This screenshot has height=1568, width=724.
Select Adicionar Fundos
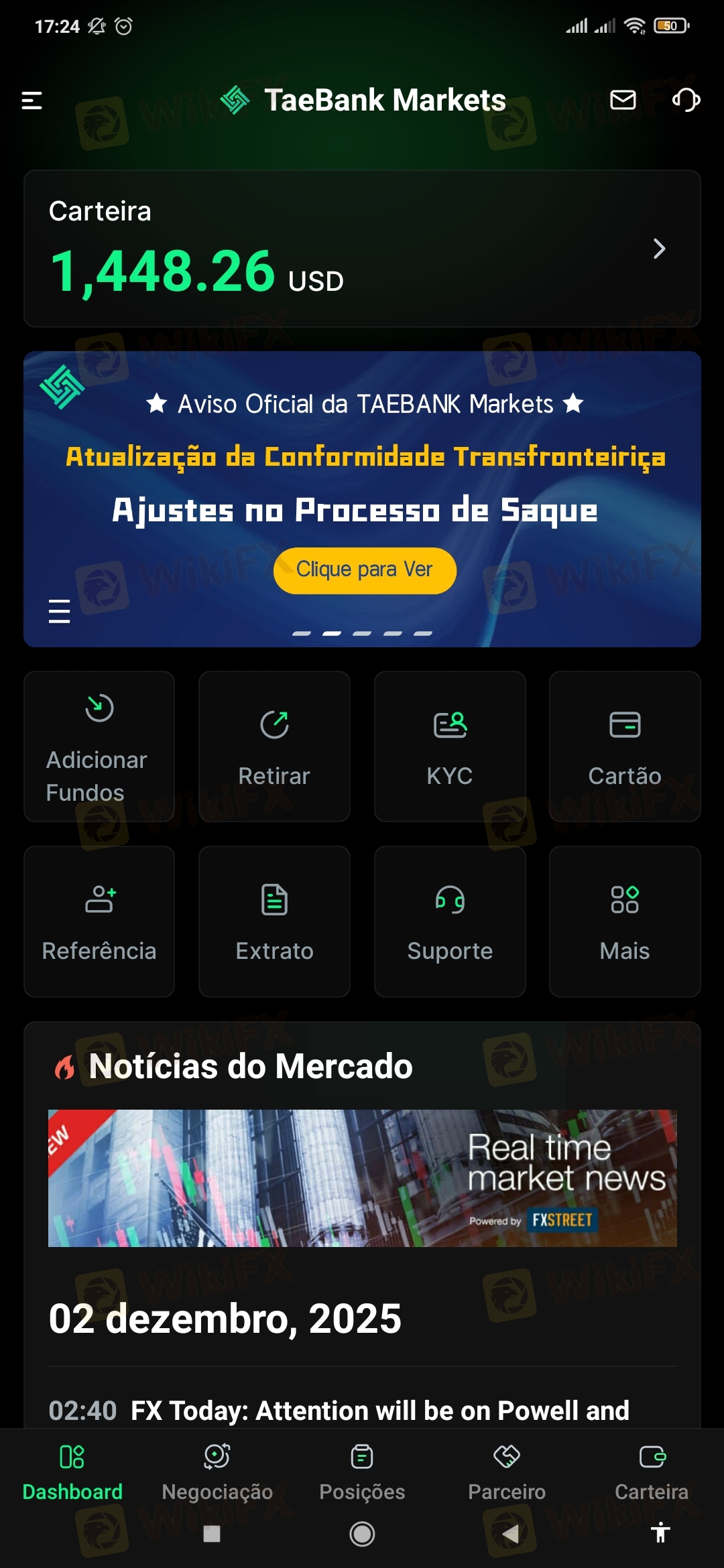point(99,746)
